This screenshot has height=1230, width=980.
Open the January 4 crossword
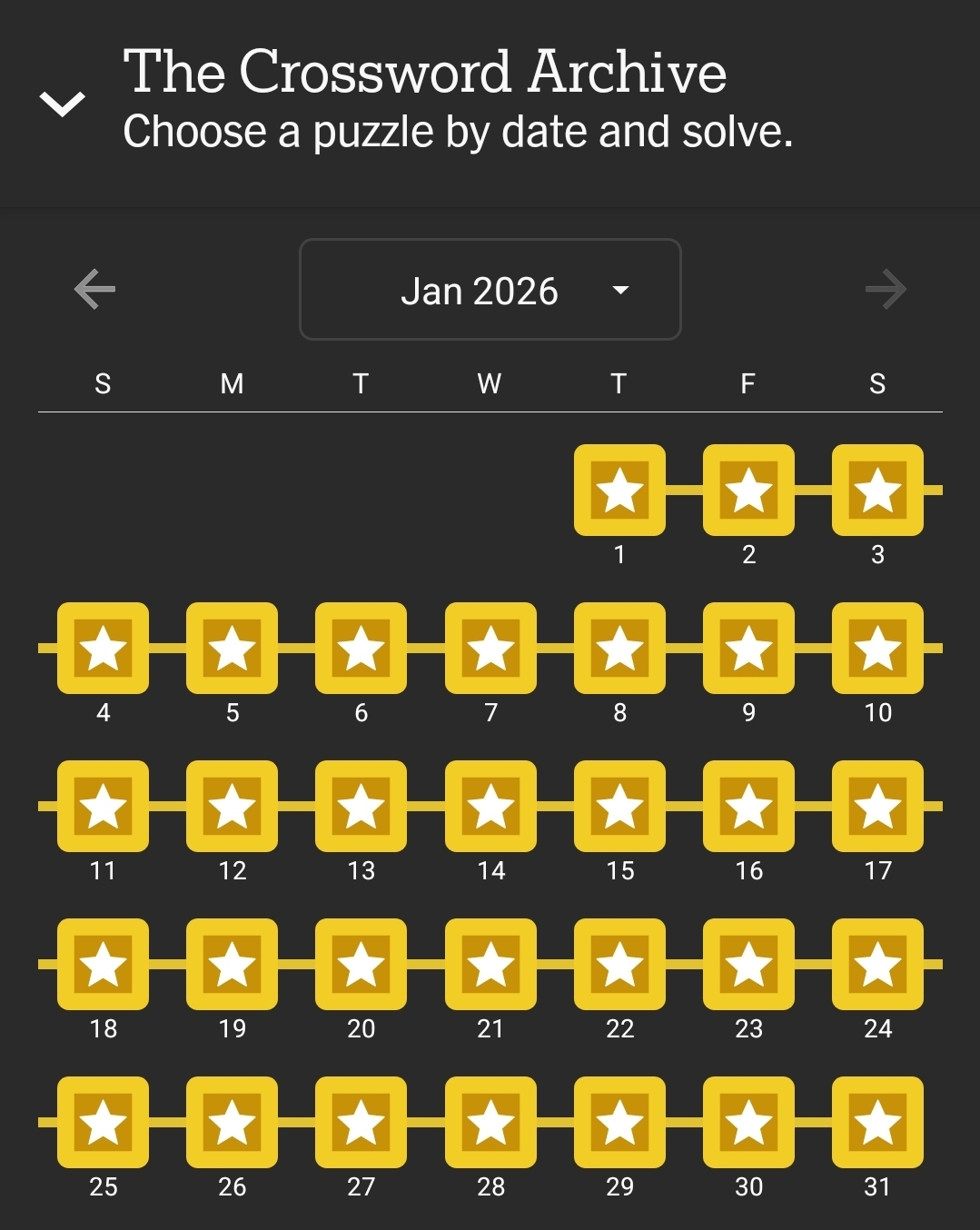click(103, 649)
